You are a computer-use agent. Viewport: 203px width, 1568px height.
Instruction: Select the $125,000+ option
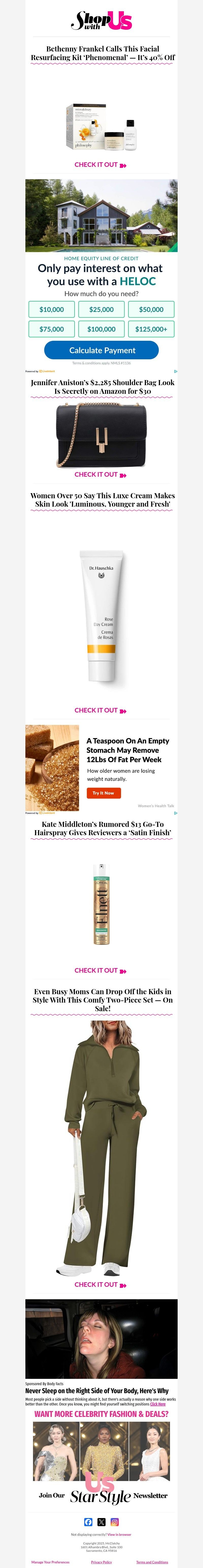tap(151, 329)
